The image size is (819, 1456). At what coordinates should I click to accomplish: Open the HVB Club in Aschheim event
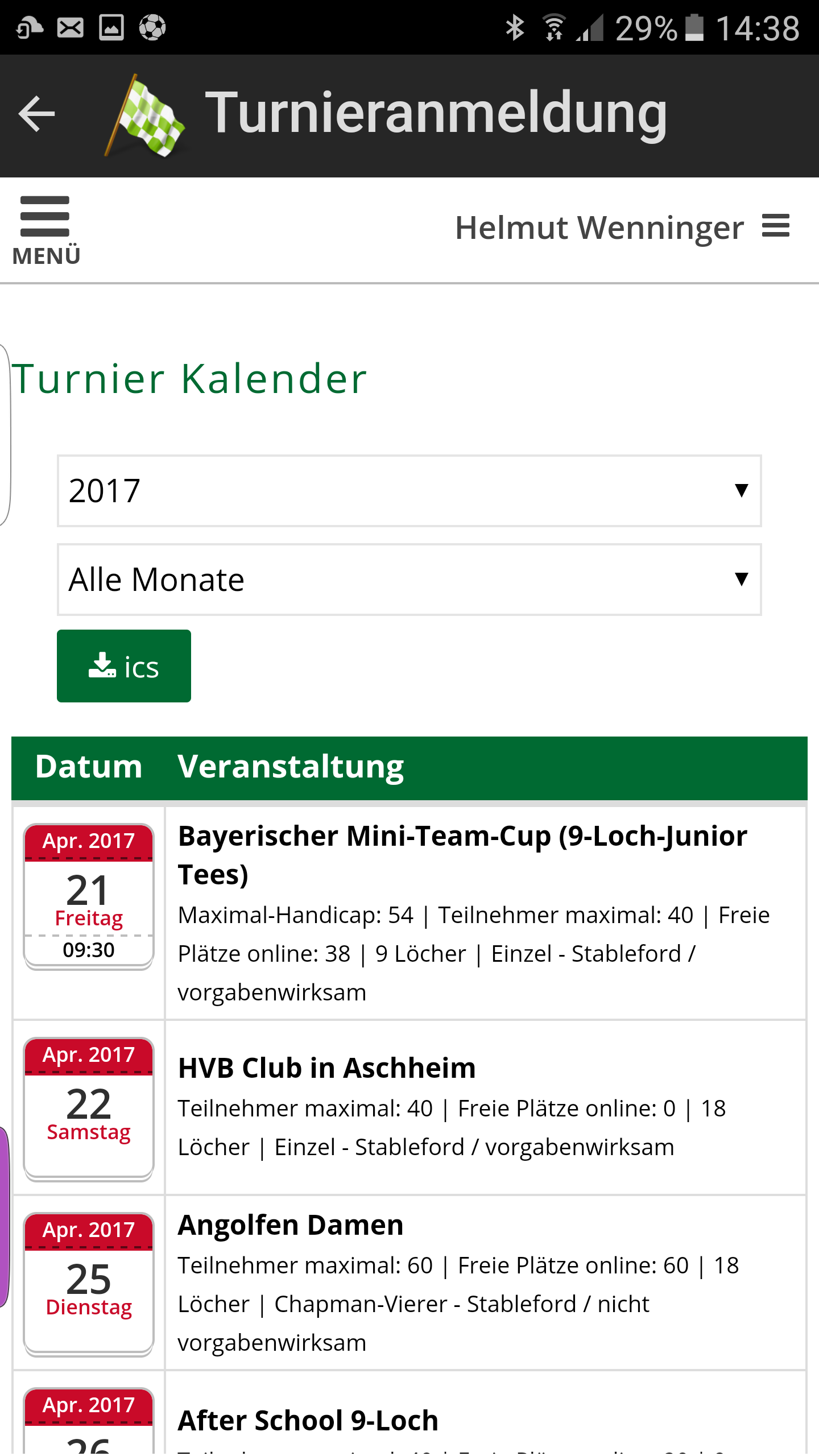pos(327,1068)
